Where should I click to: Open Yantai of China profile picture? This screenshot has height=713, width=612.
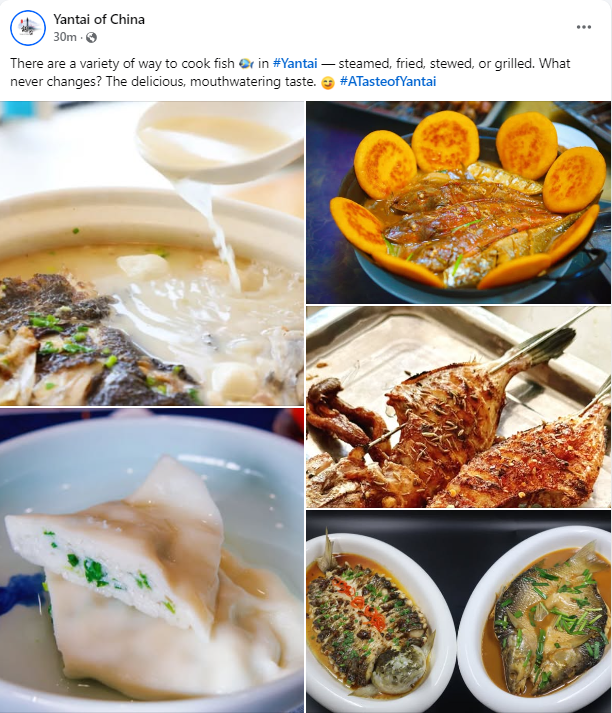click(27, 27)
